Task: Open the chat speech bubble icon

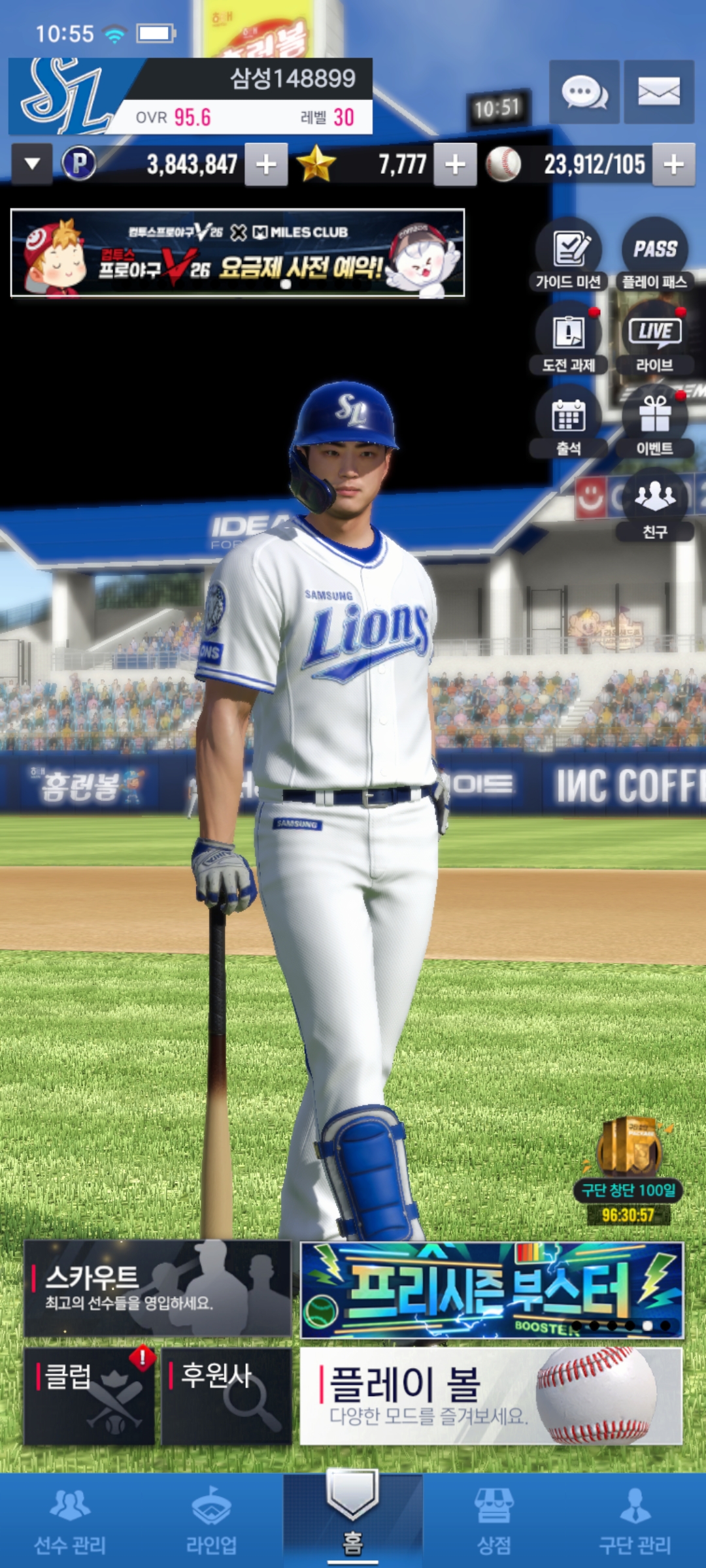Action: click(x=584, y=92)
